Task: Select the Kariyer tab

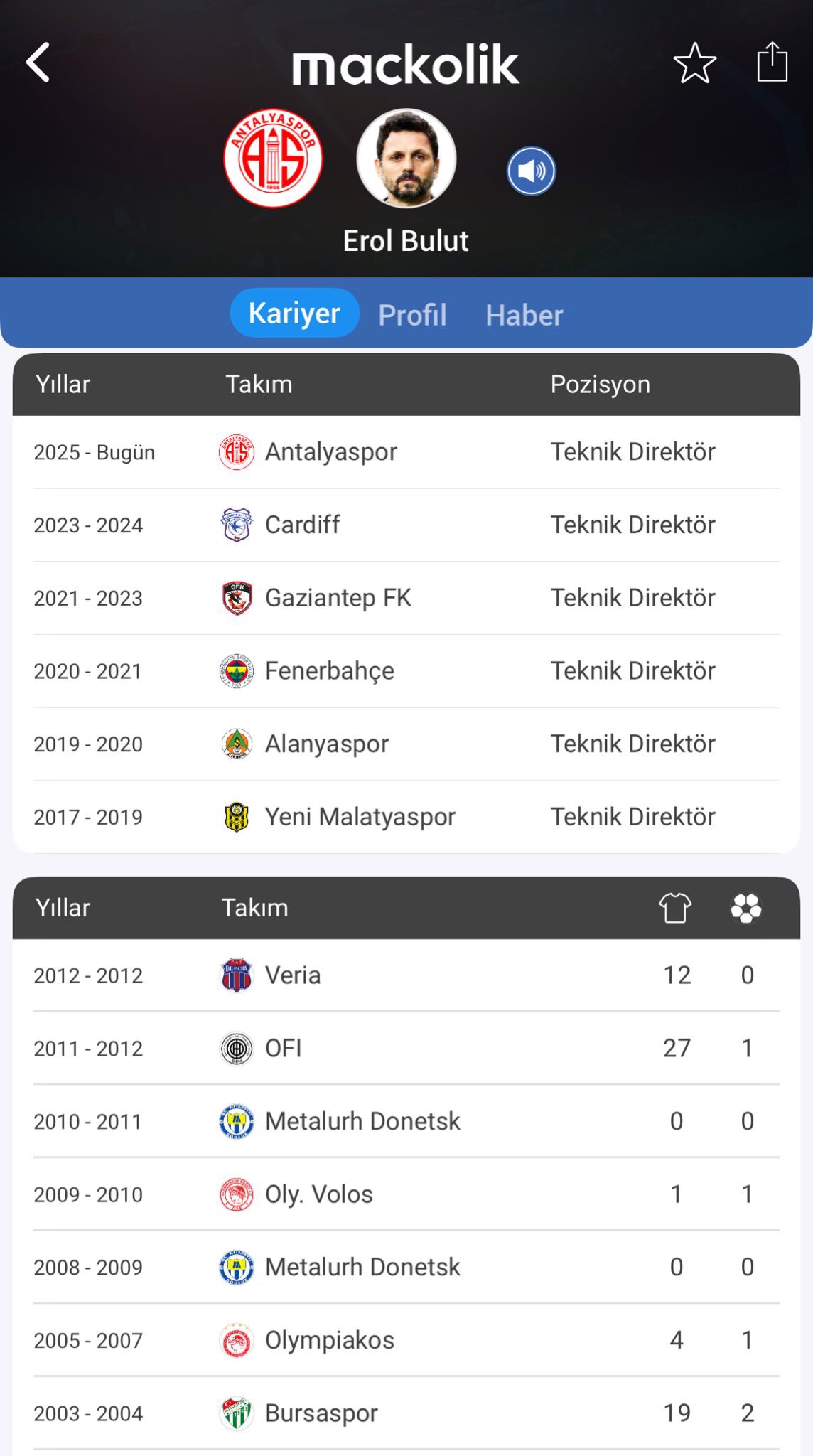Action: (294, 314)
